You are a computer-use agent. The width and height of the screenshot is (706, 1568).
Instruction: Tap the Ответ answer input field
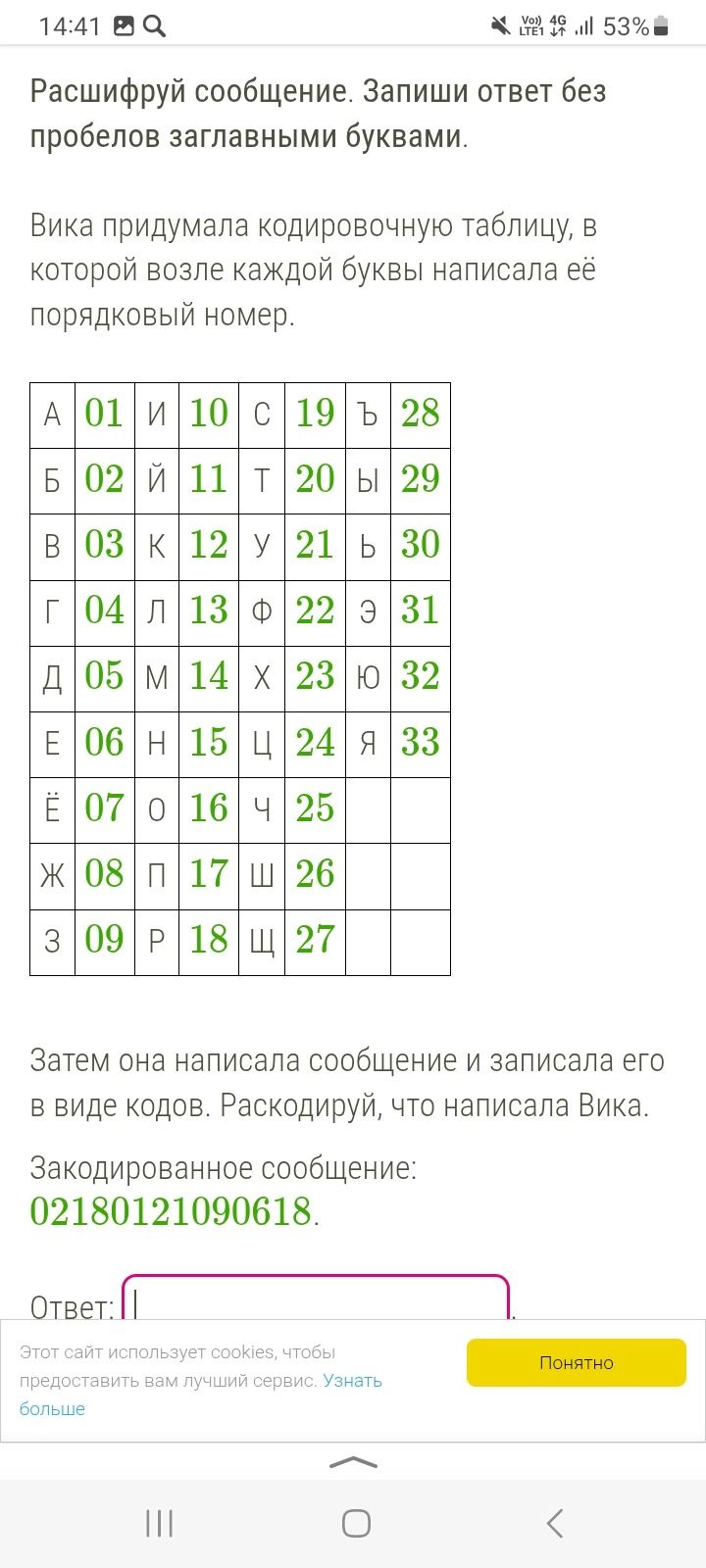tap(316, 1298)
